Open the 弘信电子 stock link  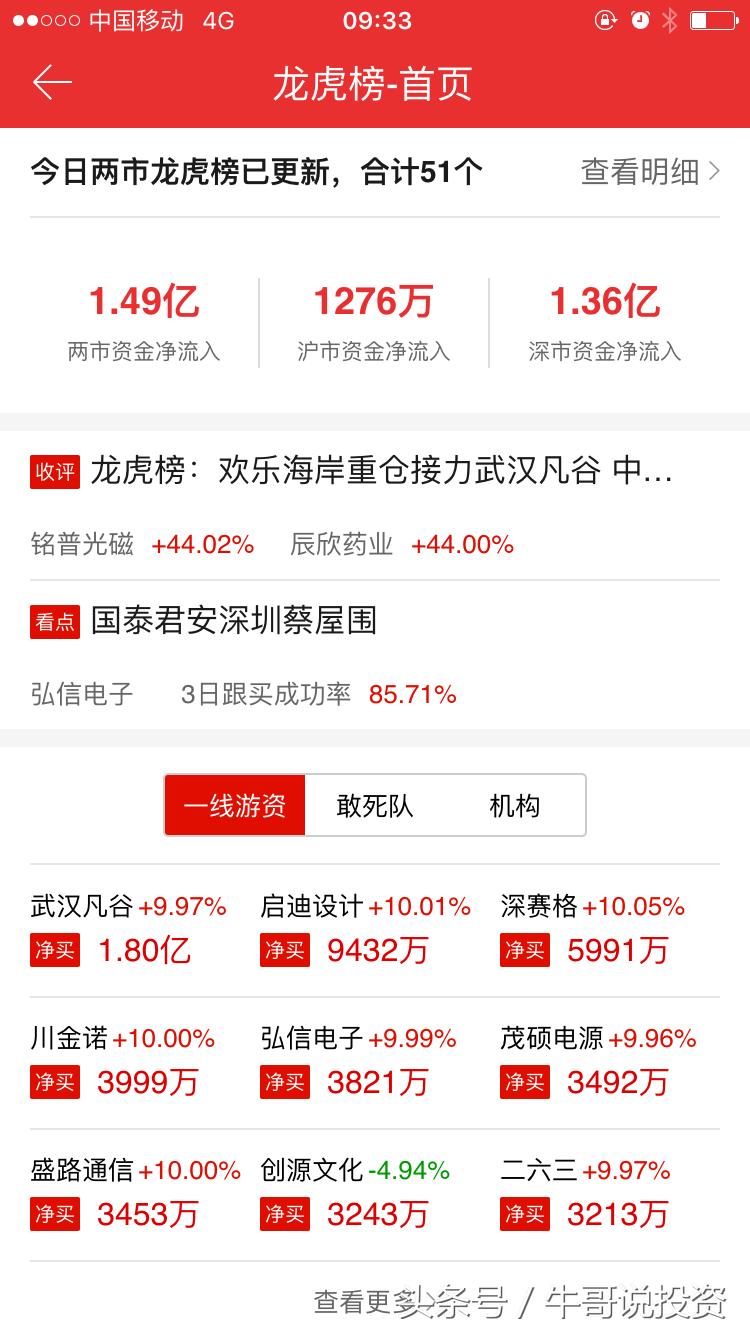click(82, 694)
